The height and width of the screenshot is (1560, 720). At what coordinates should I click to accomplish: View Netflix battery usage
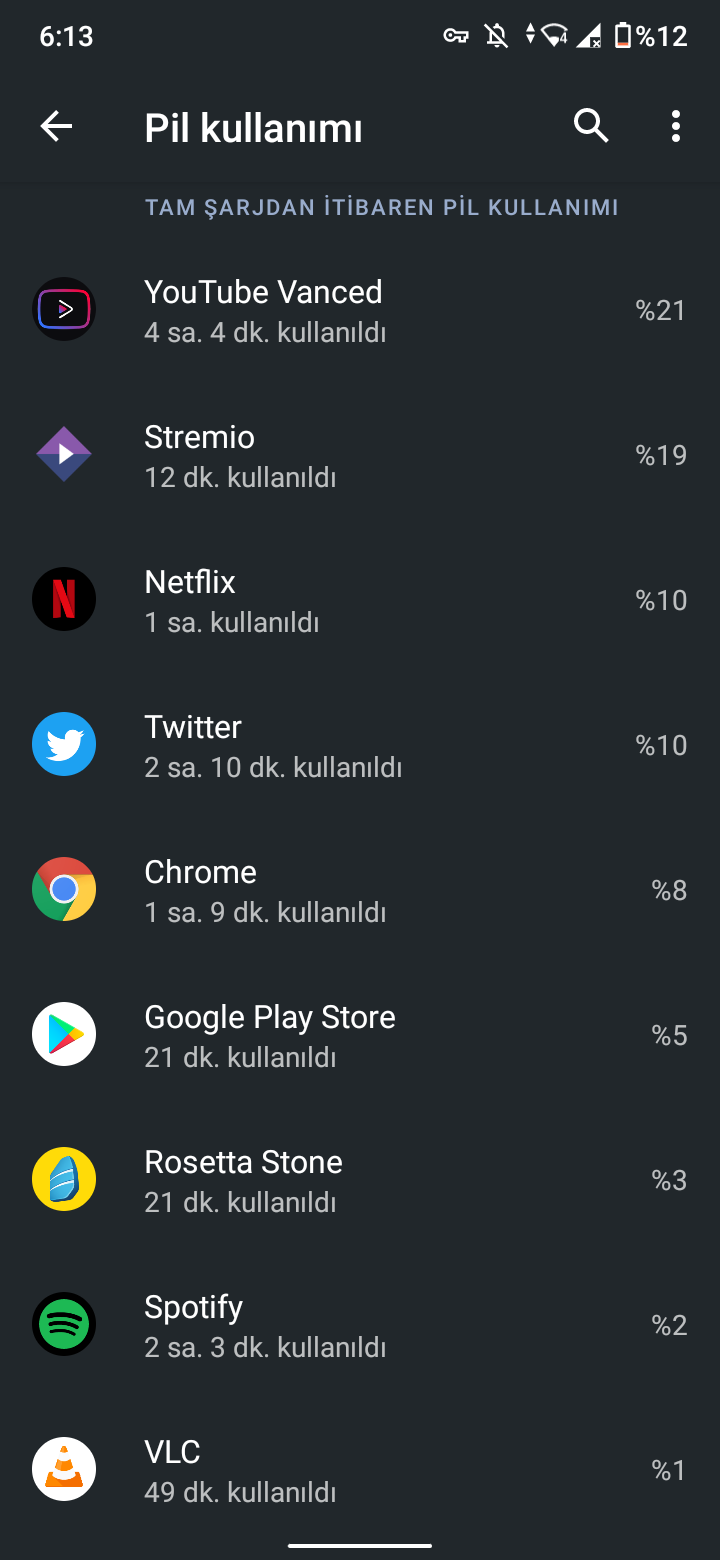(x=360, y=600)
